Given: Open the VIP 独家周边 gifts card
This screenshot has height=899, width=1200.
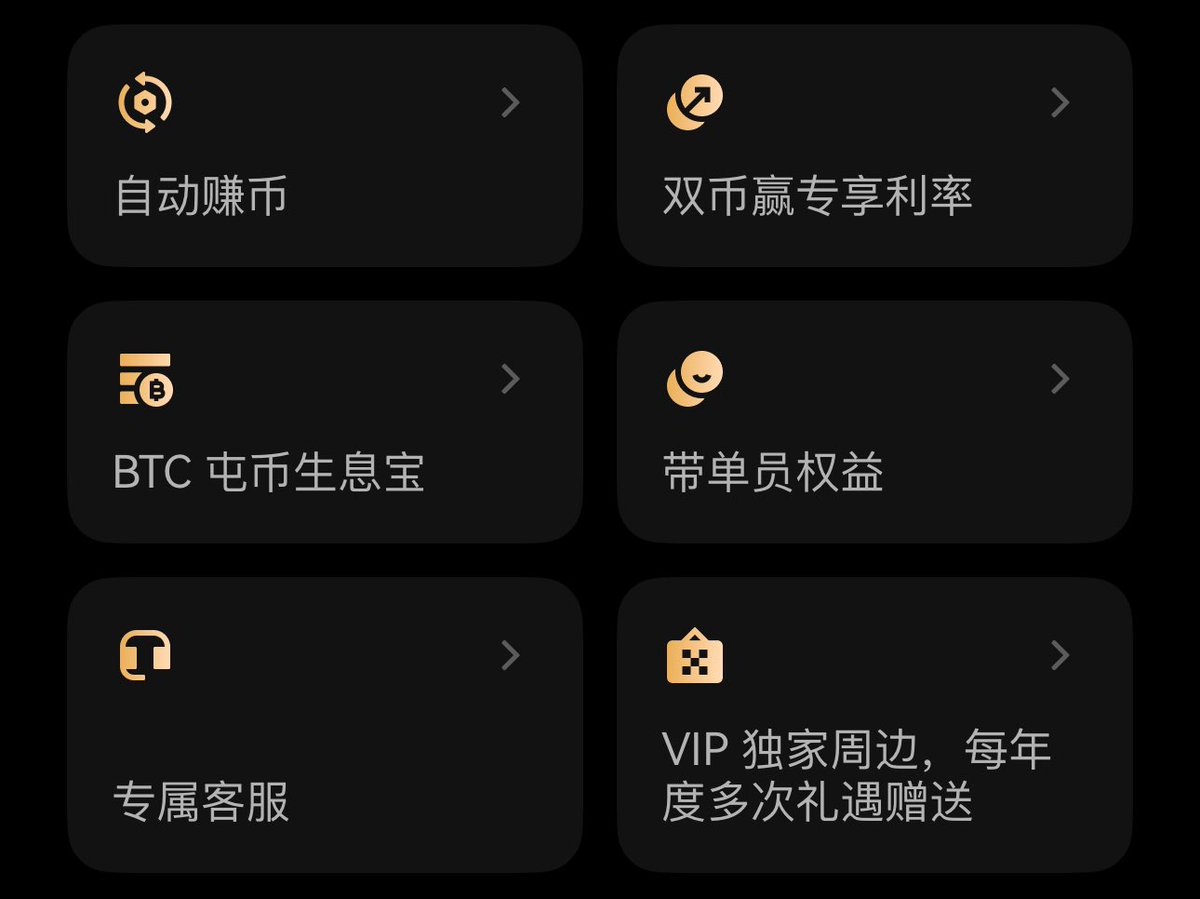Looking at the screenshot, I should tap(874, 725).
